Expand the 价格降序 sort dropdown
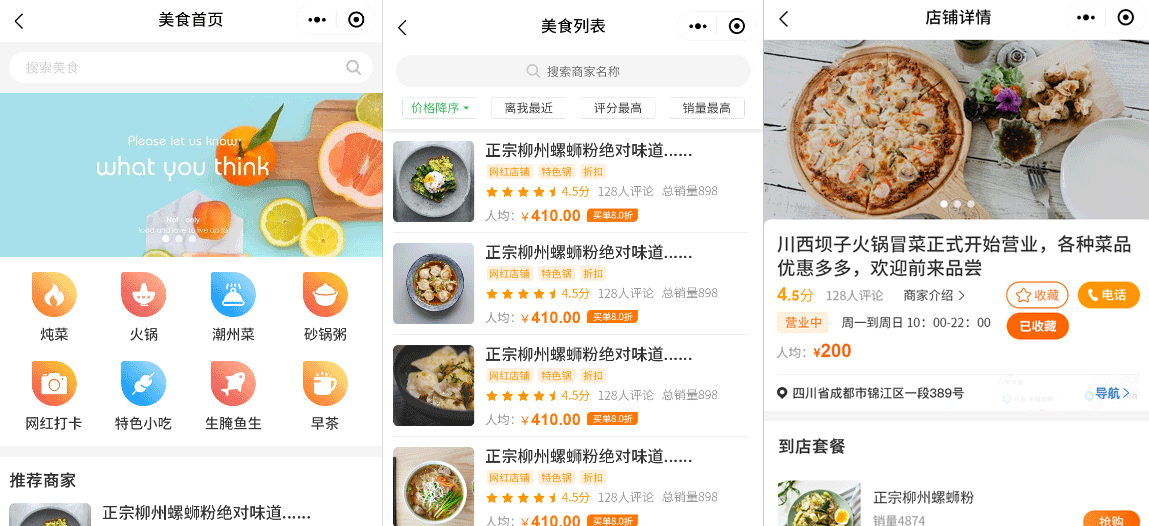The width and height of the screenshot is (1149, 526). click(x=440, y=108)
